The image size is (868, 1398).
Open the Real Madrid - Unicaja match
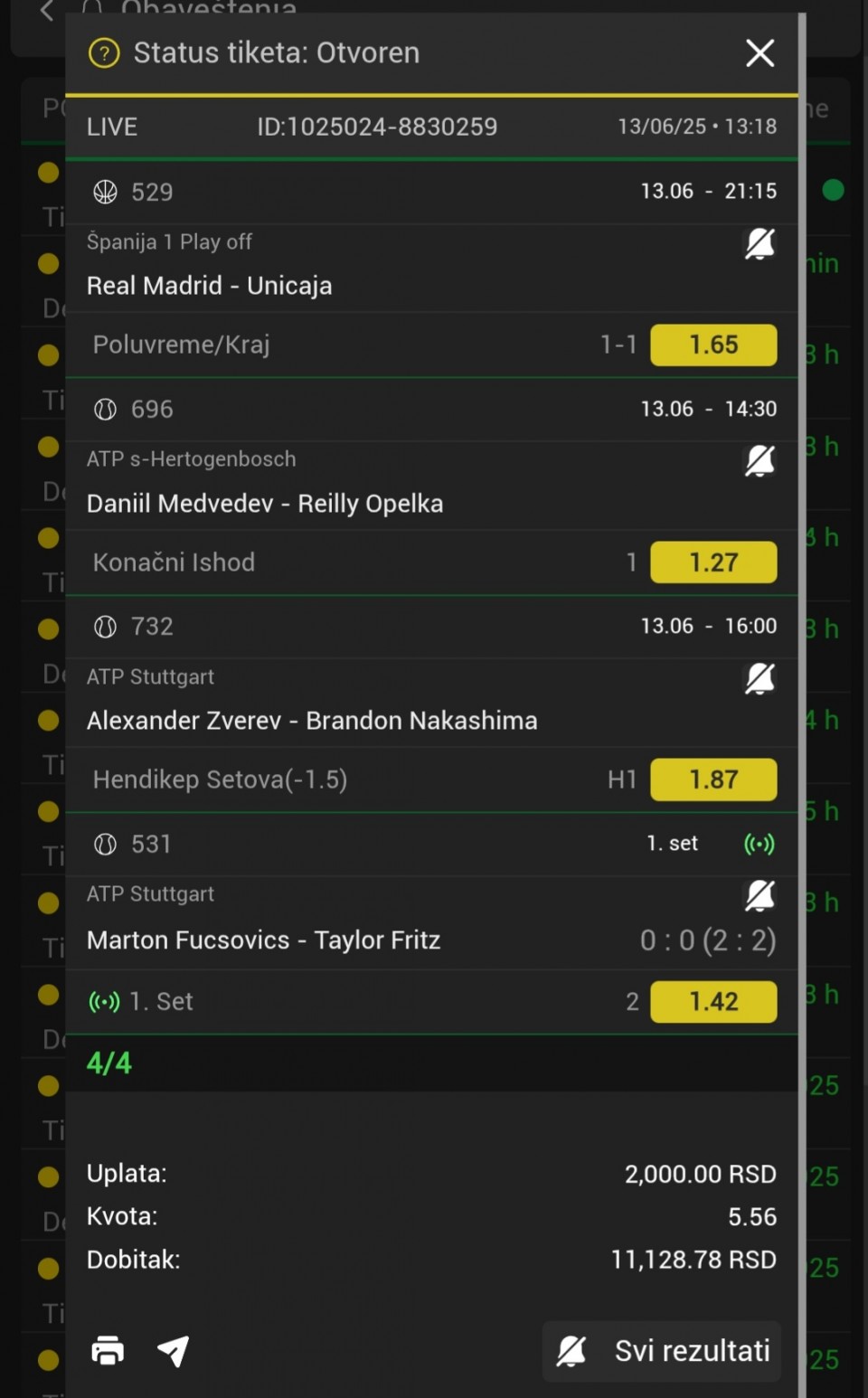pyautogui.click(x=209, y=286)
